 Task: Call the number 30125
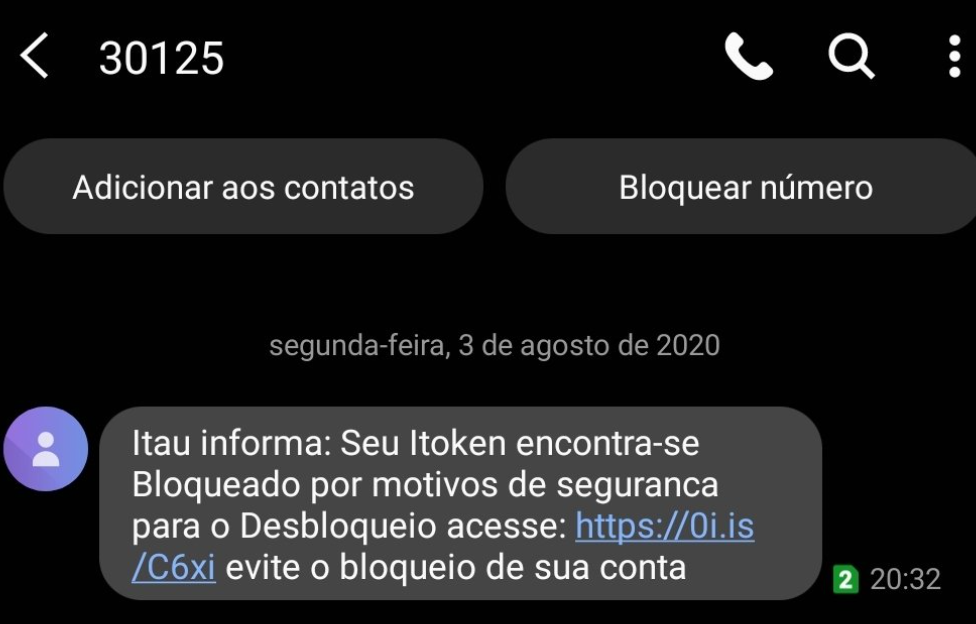point(748,57)
